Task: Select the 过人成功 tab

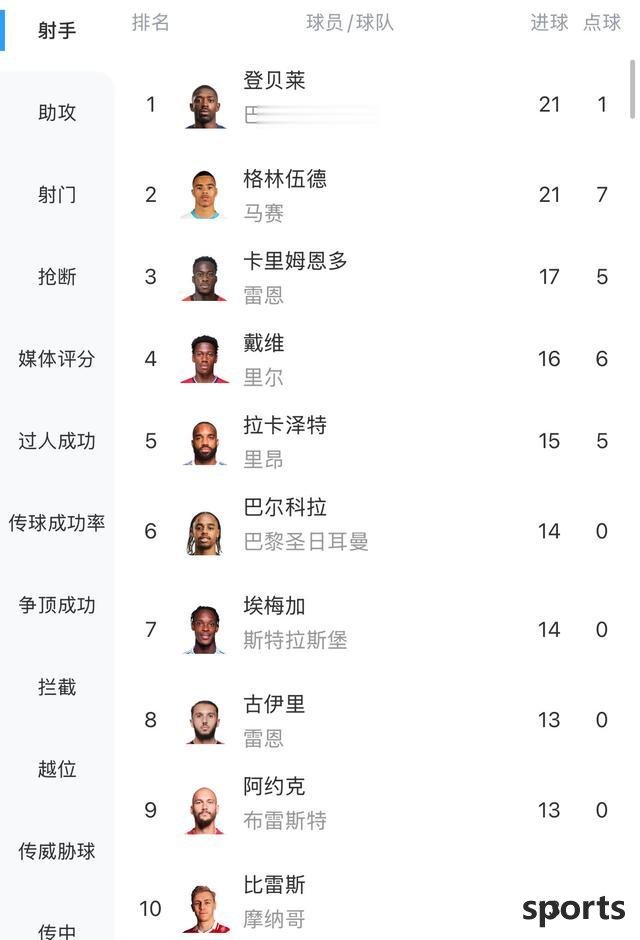Action: pyautogui.click(x=57, y=441)
